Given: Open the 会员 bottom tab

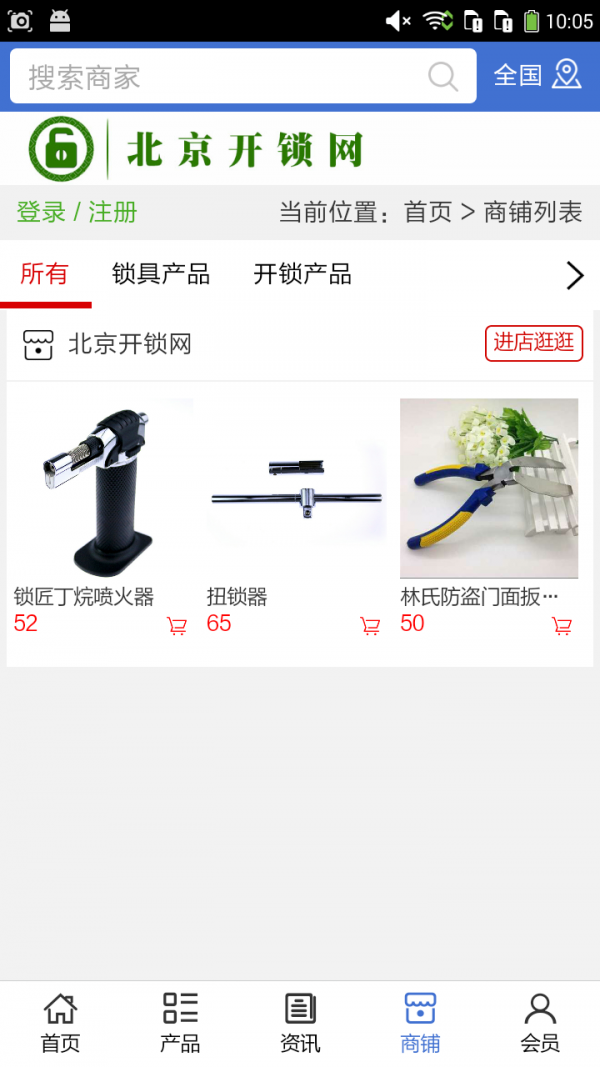Looking at the screenshot, I should pyautogui.click(x=540, y=1023).
